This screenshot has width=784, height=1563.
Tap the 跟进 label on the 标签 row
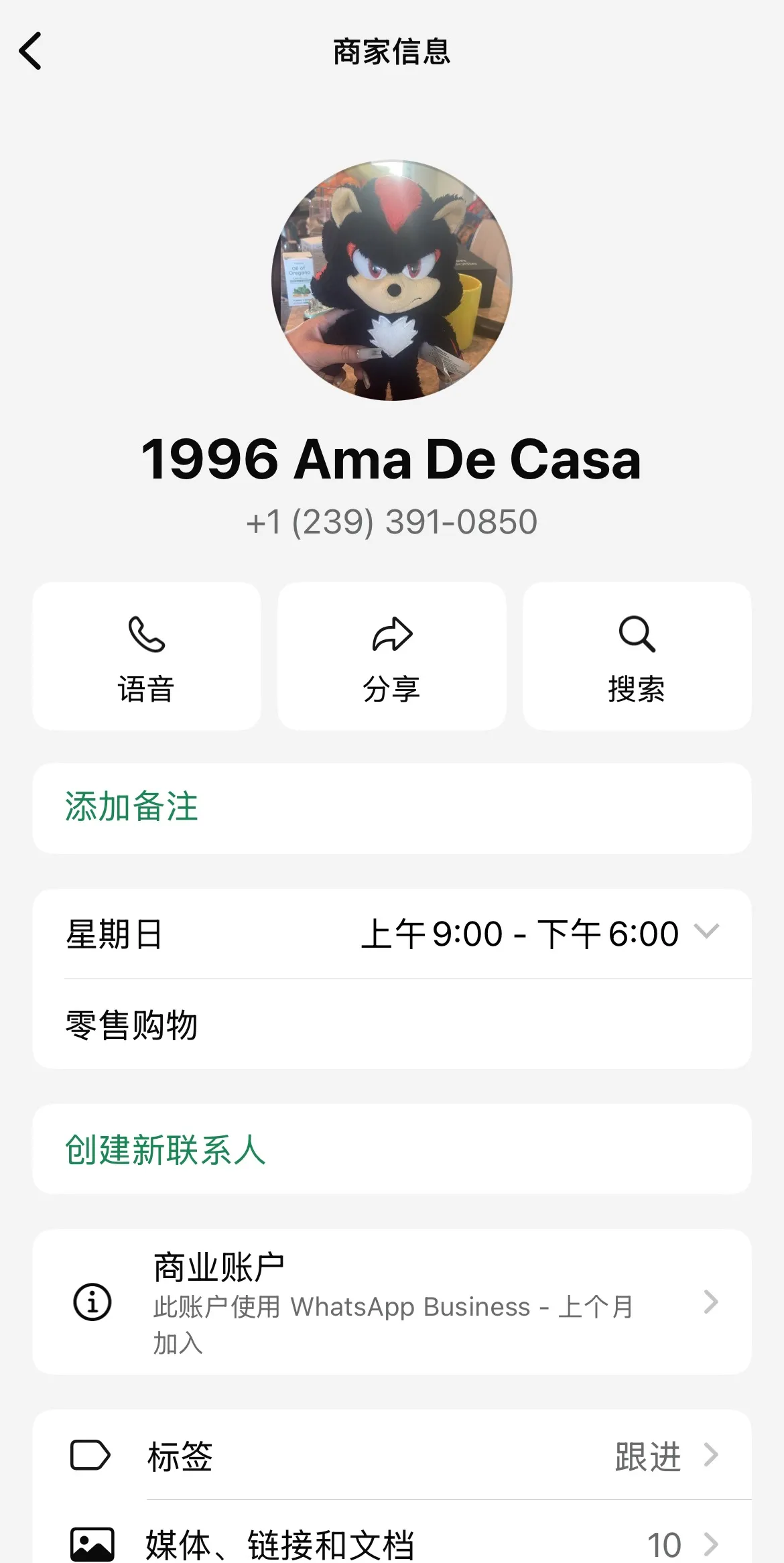point(647,1456)
